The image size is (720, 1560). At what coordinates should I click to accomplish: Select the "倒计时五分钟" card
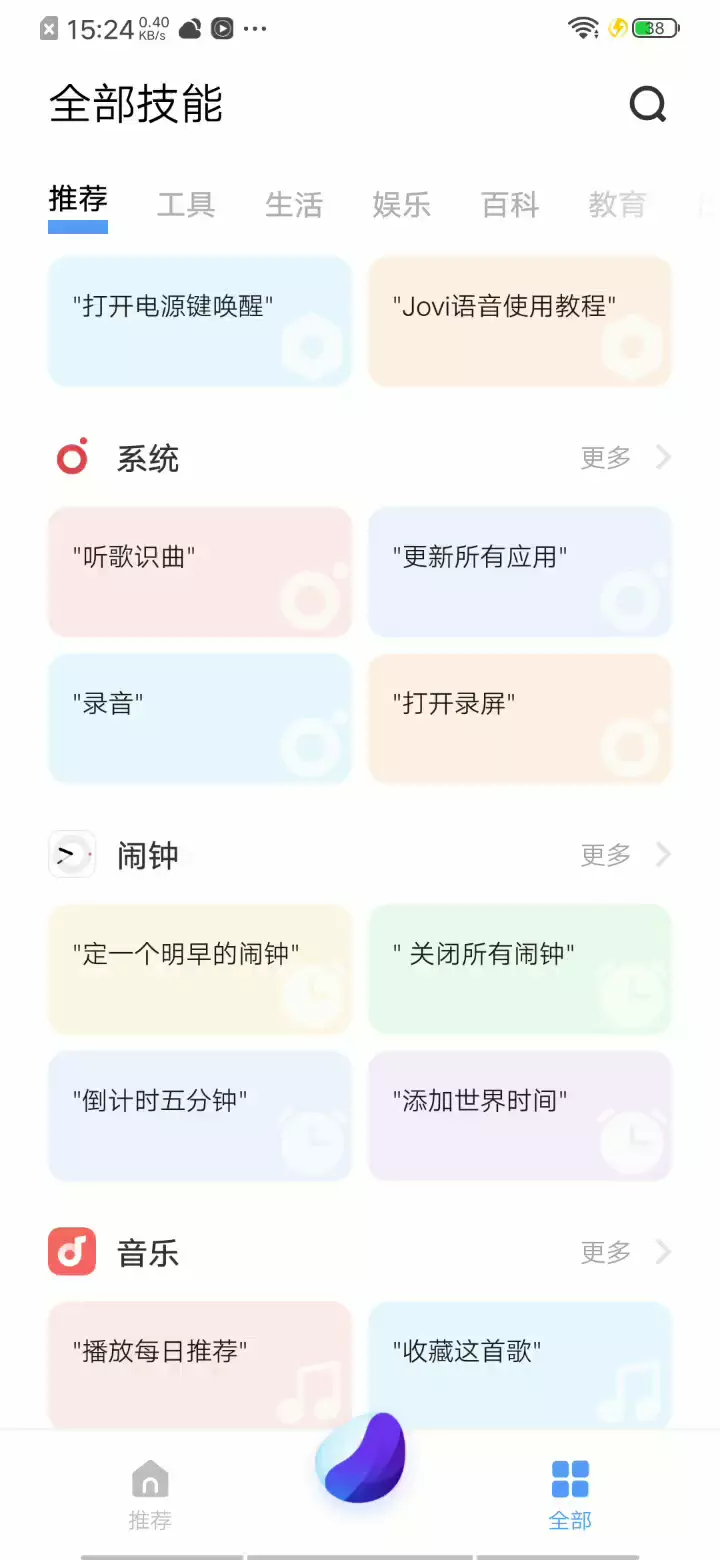click(x=200, y=1116)
